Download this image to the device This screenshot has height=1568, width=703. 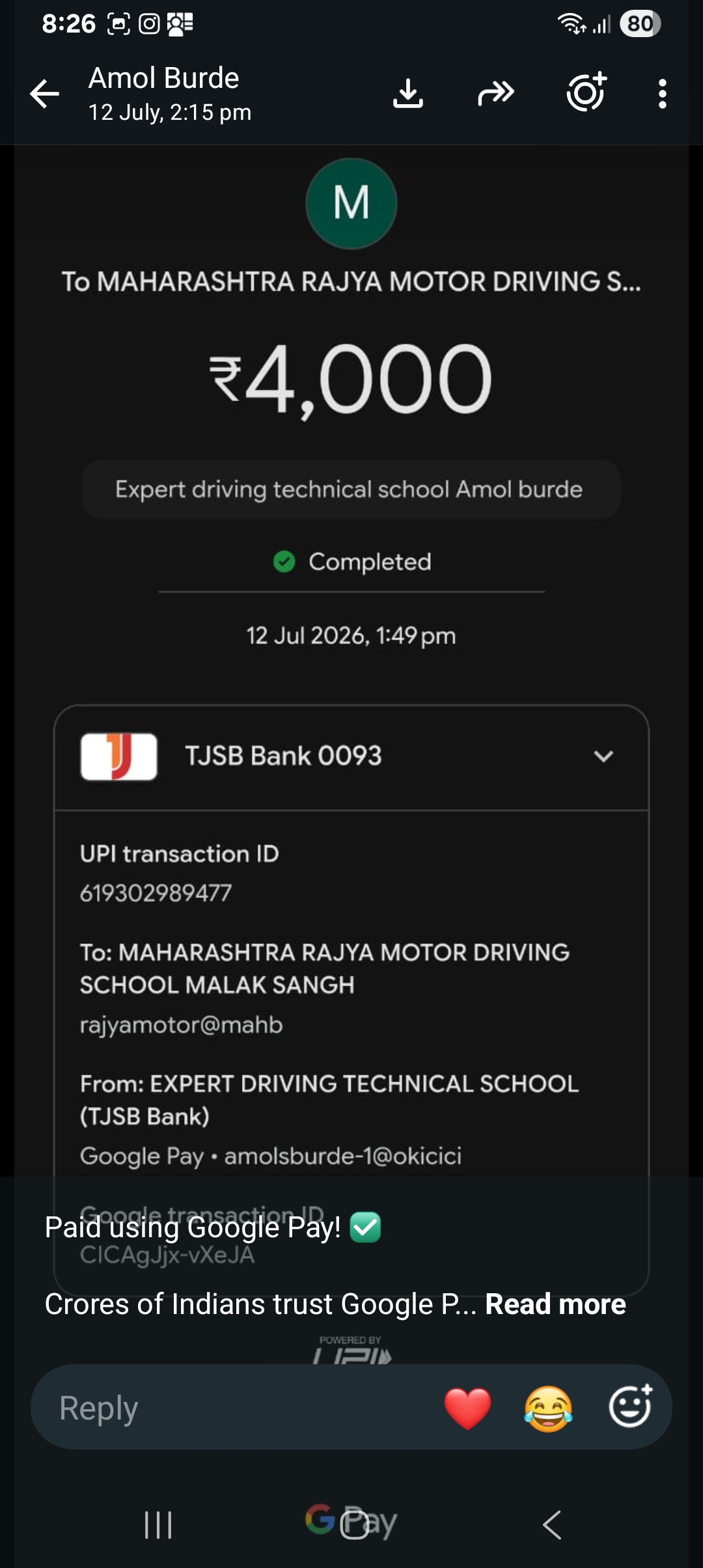pos(408,94)
